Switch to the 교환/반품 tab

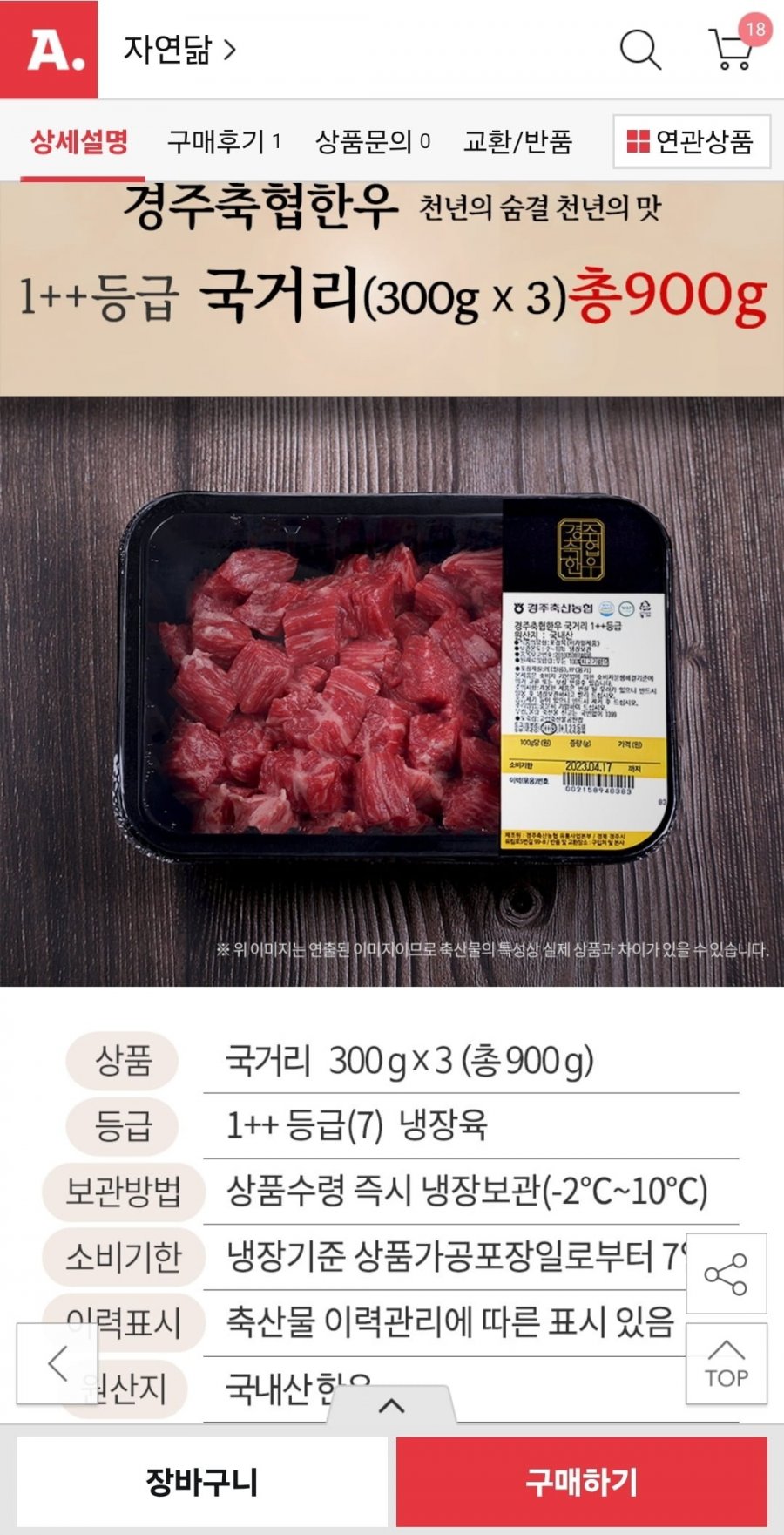[517, 141]
